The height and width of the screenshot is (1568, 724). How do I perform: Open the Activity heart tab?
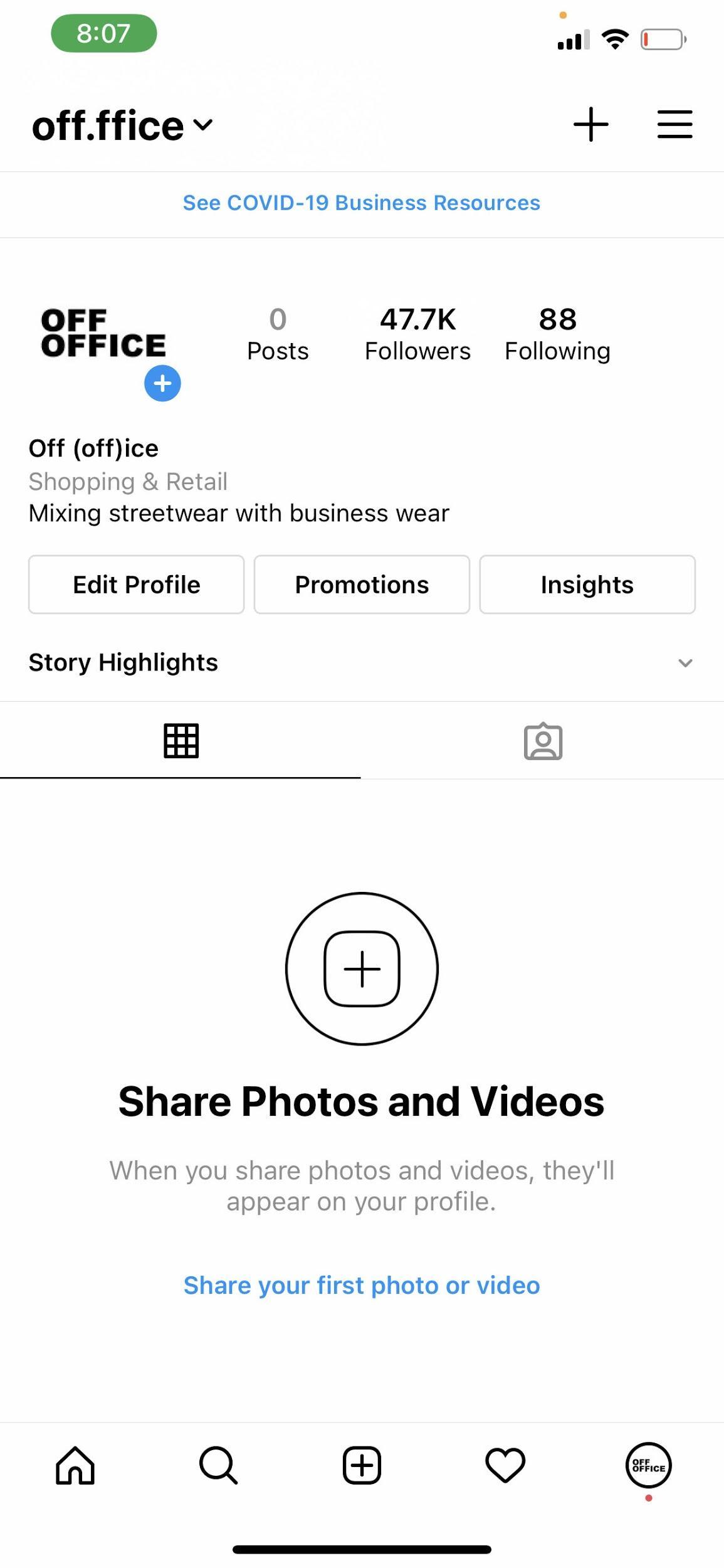tap(505, 1466)
